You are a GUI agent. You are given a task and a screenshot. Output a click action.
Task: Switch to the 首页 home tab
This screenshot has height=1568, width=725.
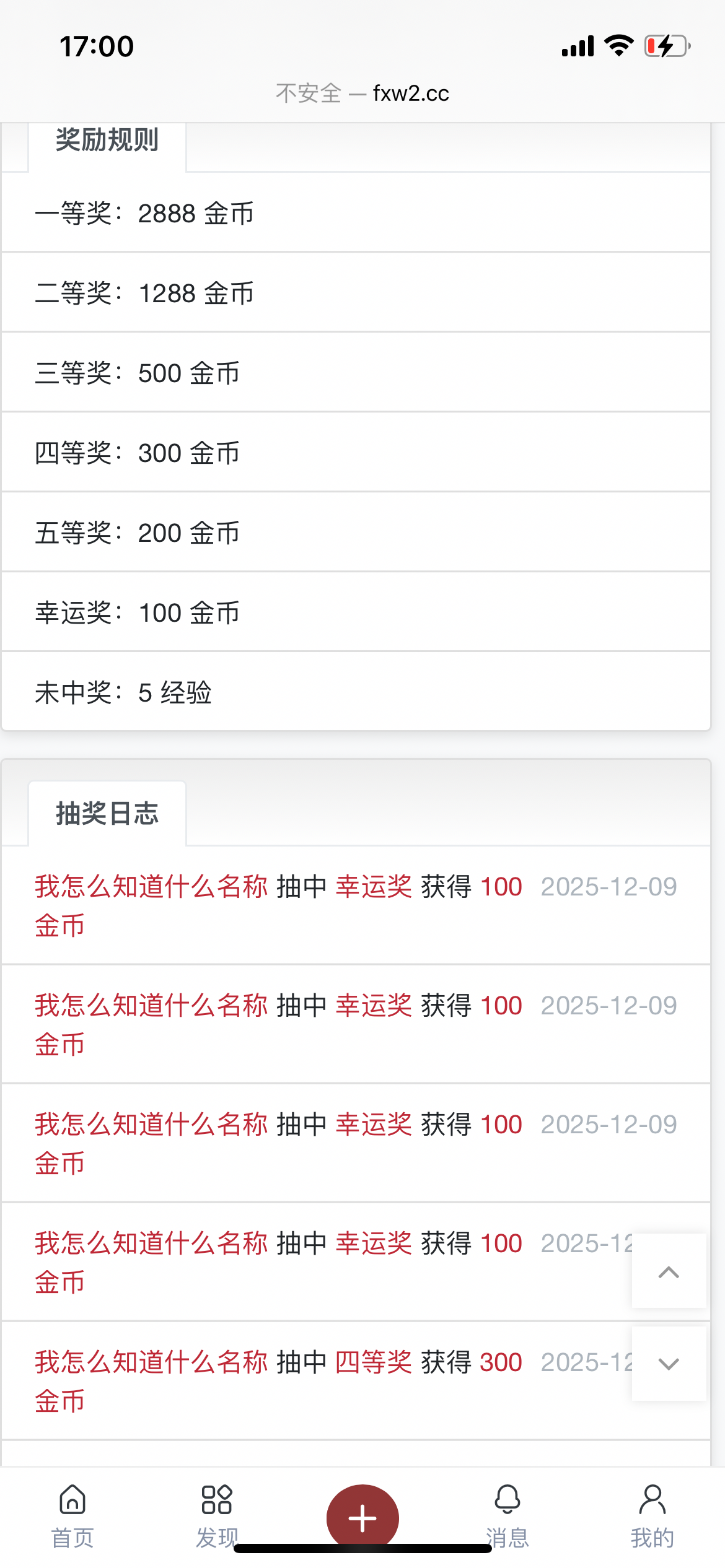click(72, 1516)
